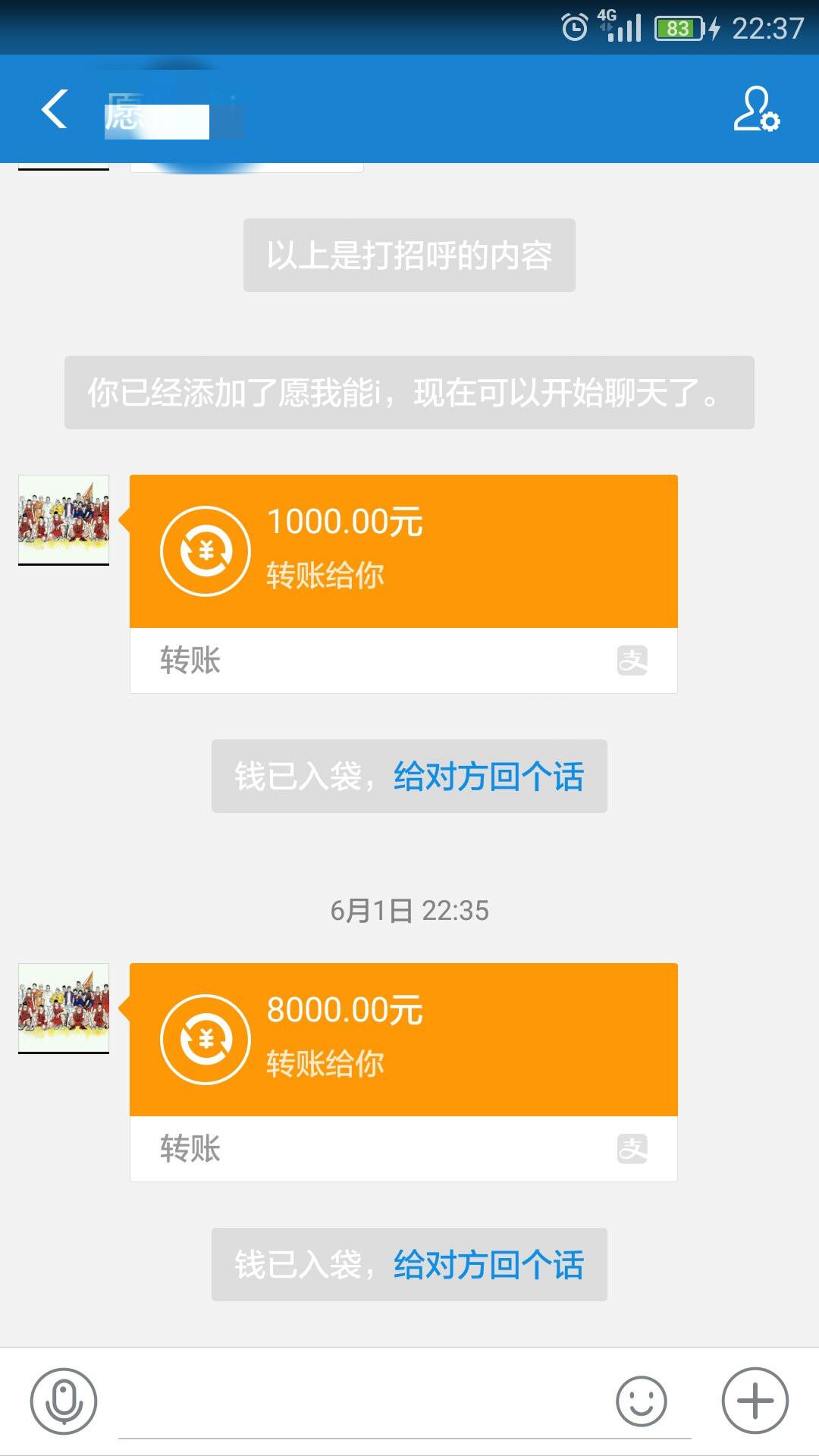Open the contact settings icon

click(x=755, y=109)
